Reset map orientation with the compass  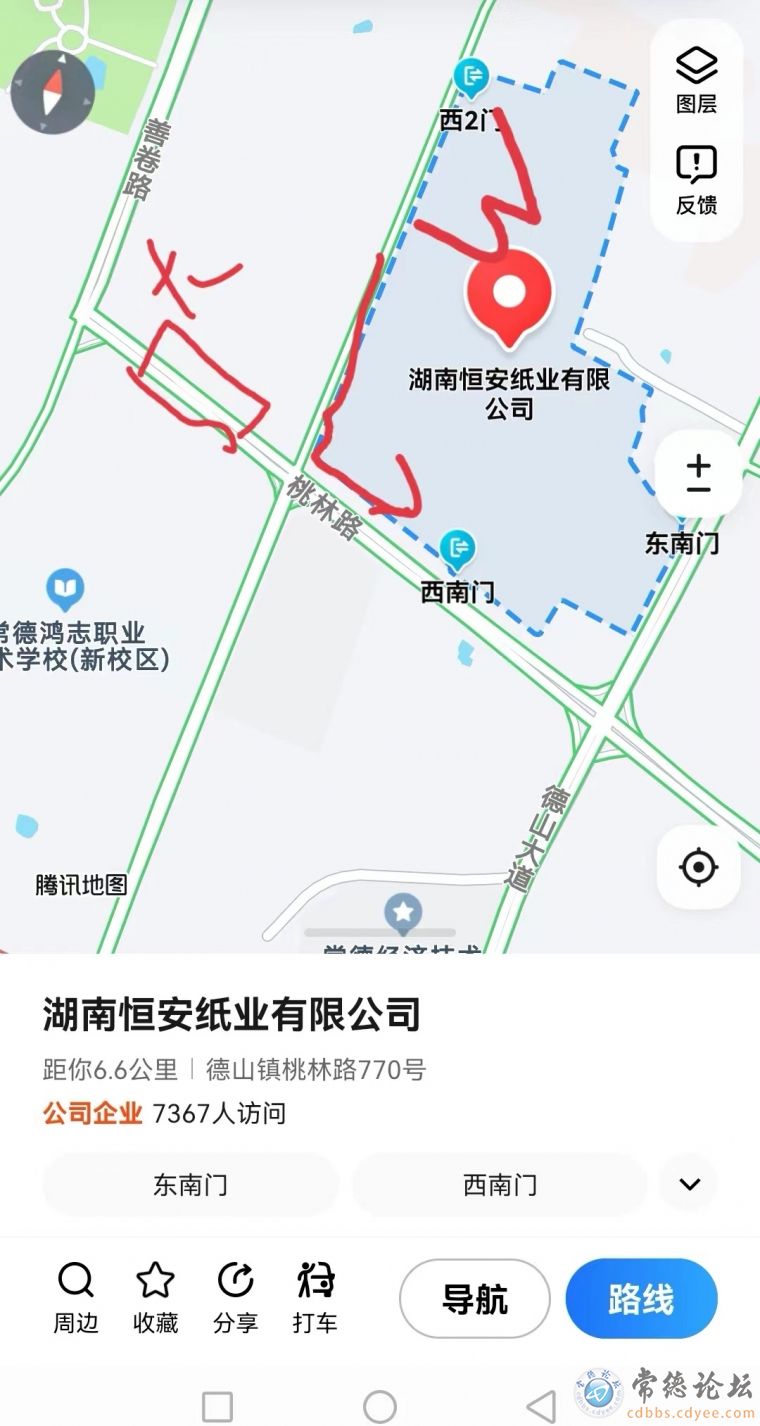[52, 92]
